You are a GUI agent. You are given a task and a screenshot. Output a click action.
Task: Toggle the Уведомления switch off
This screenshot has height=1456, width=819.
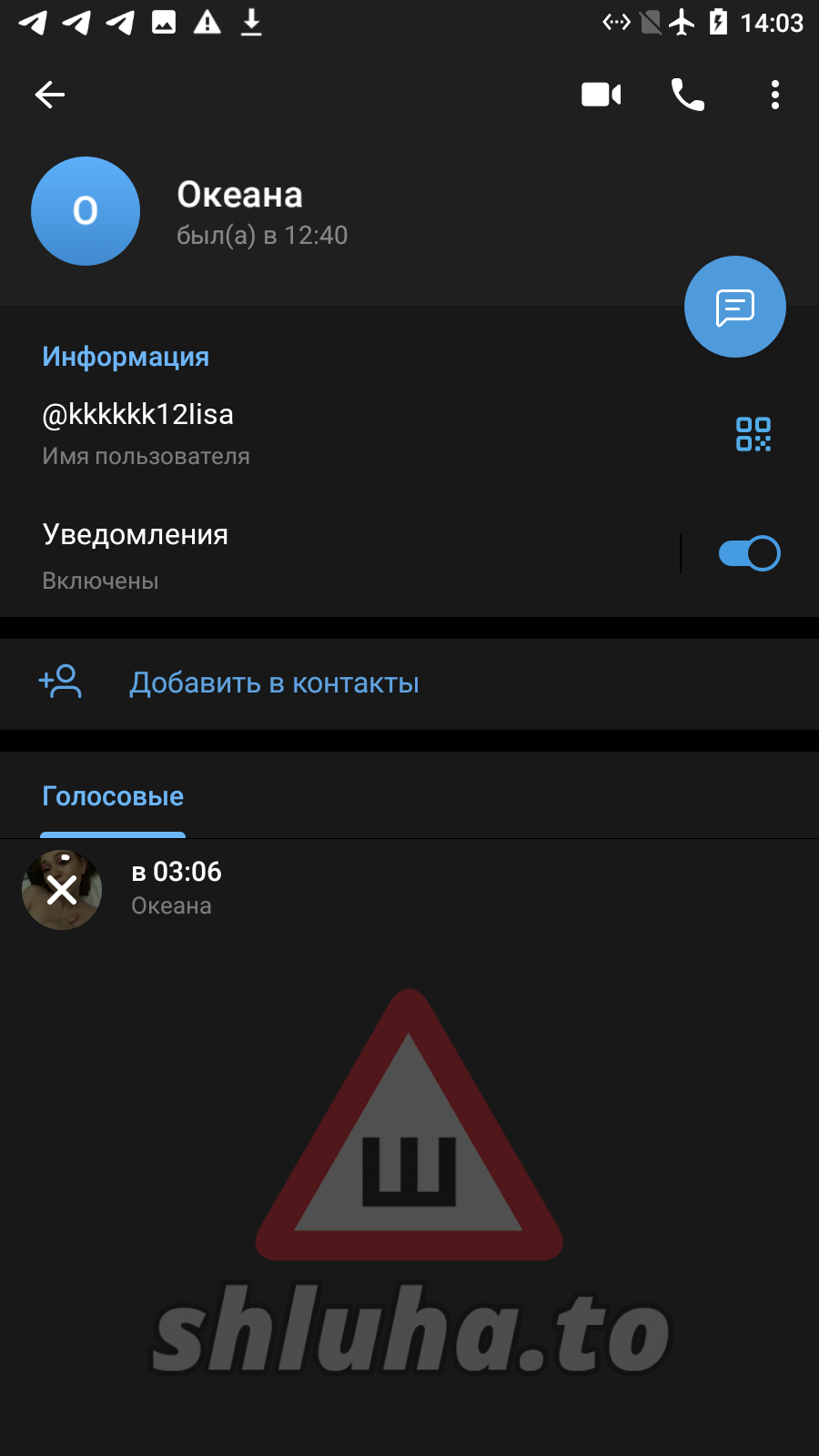(x=749, y=553)
